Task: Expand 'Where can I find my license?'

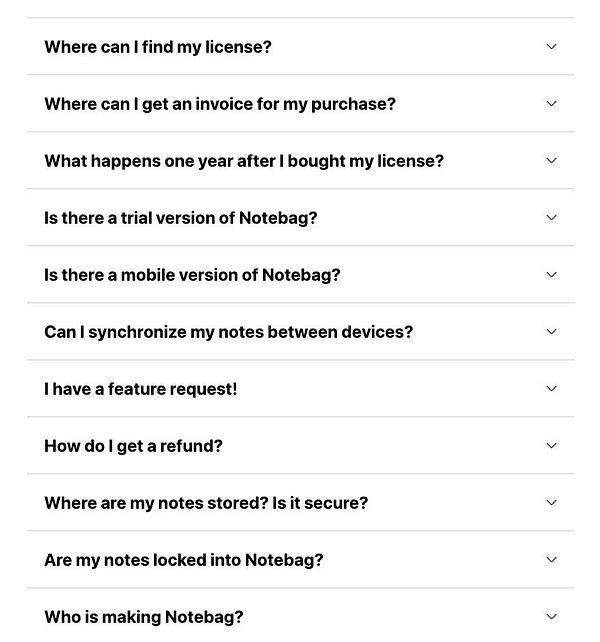Action: (x=157, y=47)
